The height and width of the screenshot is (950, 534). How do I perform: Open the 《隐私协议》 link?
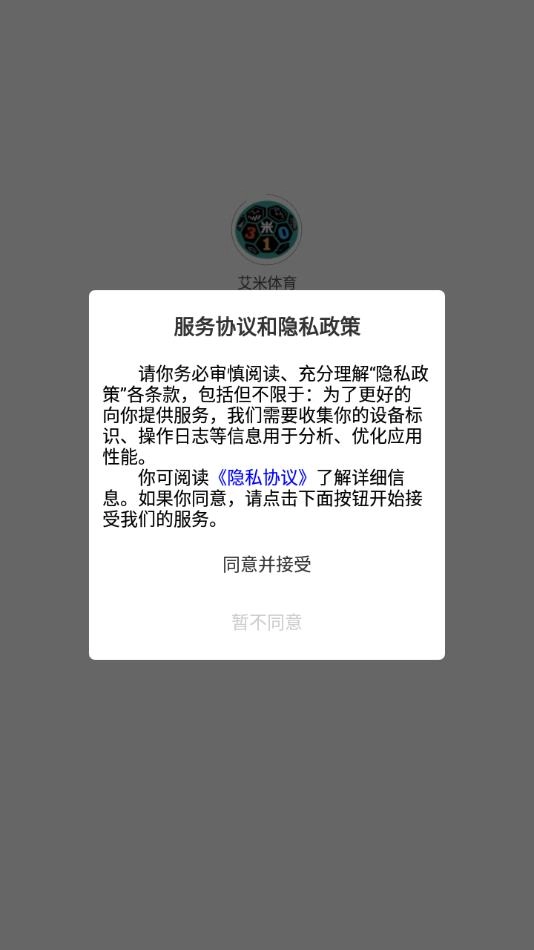tap(262, 477)
